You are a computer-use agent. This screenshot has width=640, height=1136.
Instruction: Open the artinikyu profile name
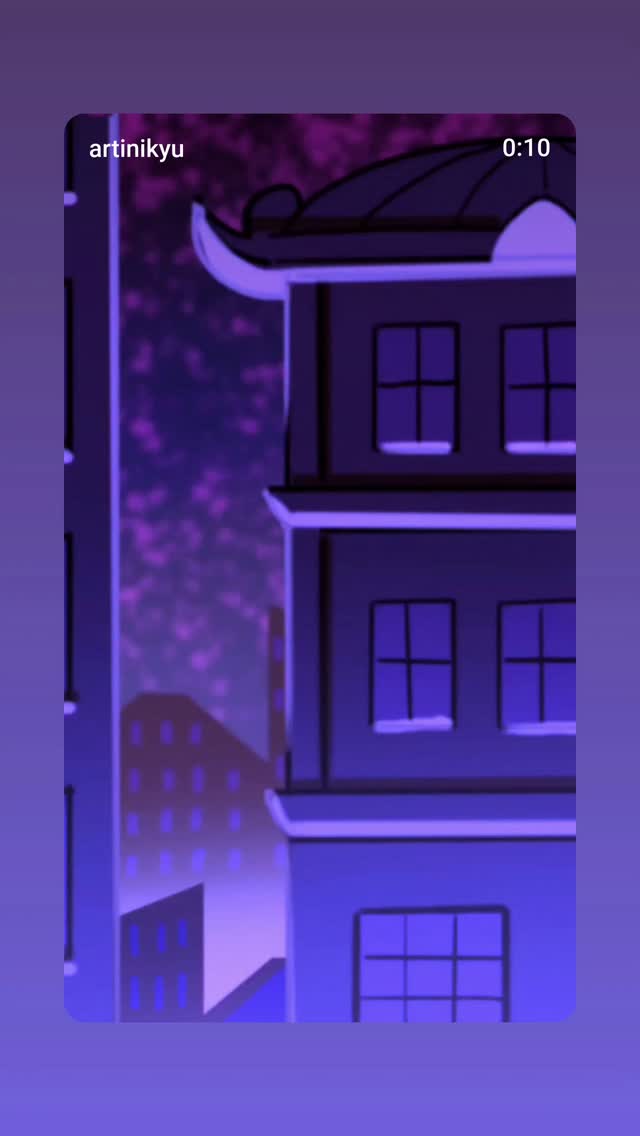[x=136, y=149]
